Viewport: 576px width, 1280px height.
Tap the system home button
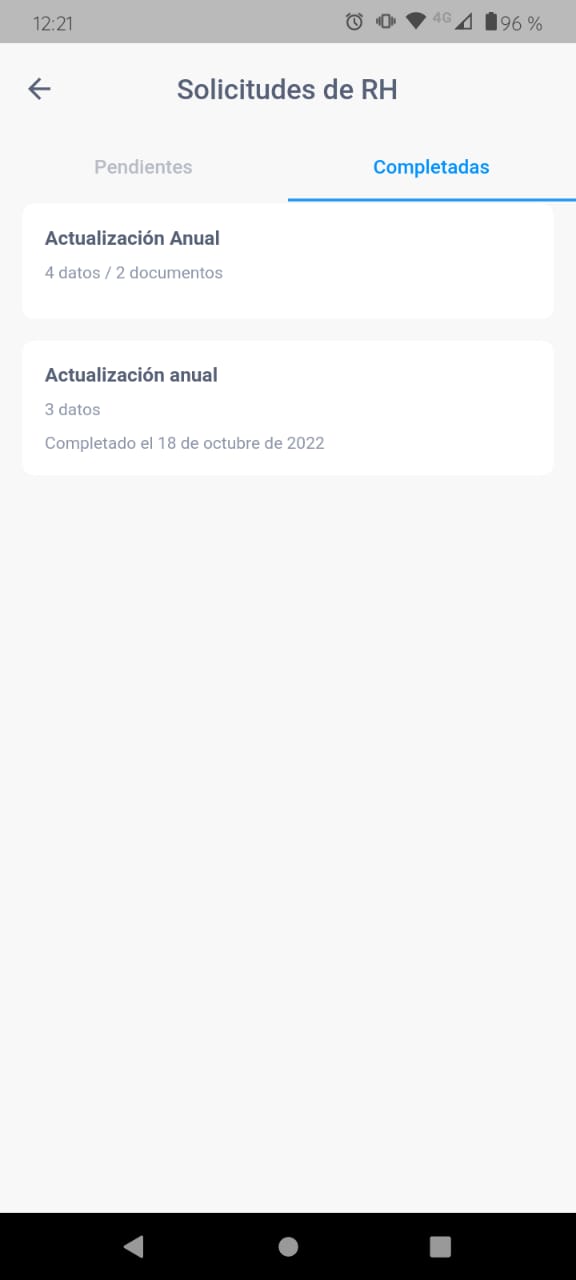pos(288,1246)
